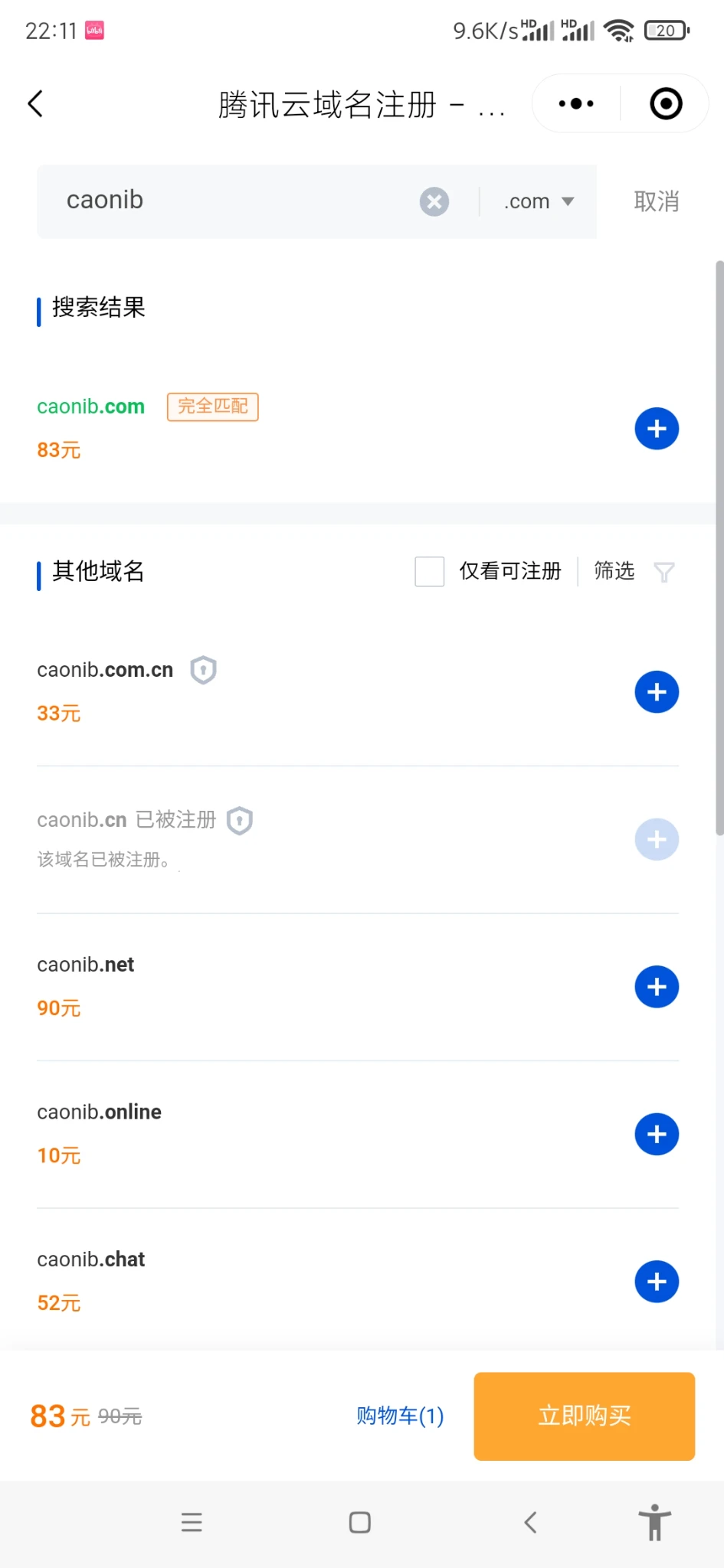Add caonib.com to the cart

coord(657,429)
